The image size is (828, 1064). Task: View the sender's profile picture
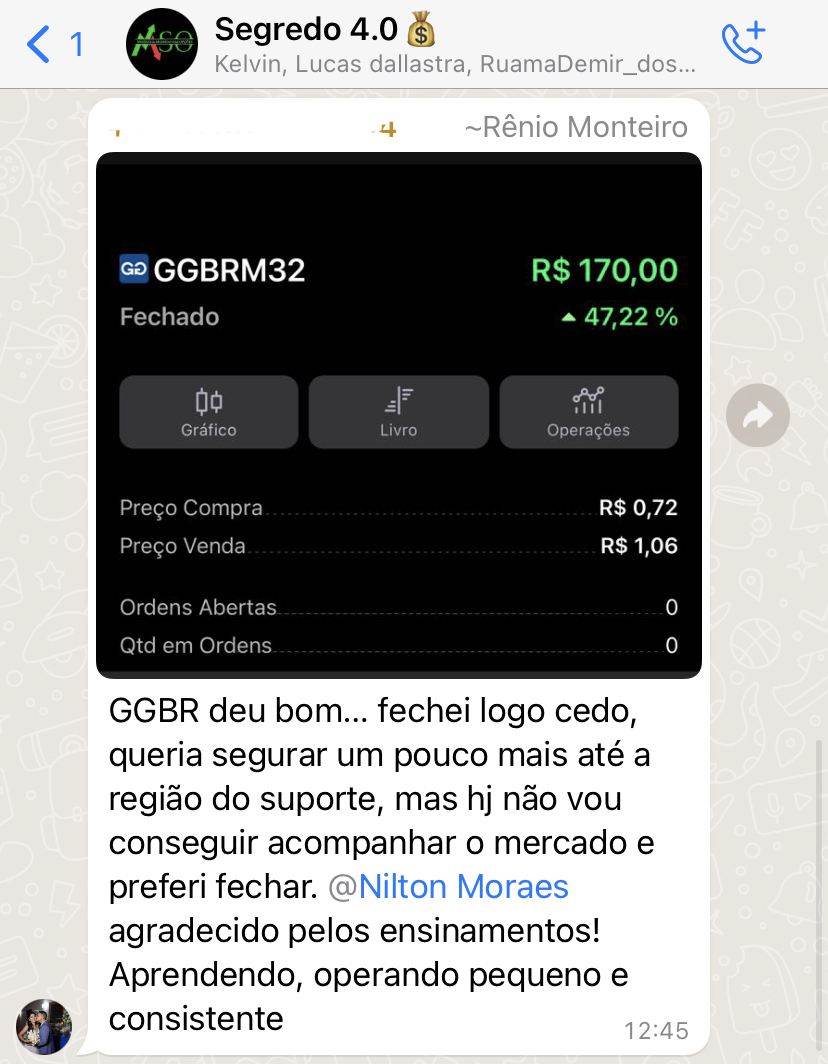pyautogui.click(x=44, y=1026)
